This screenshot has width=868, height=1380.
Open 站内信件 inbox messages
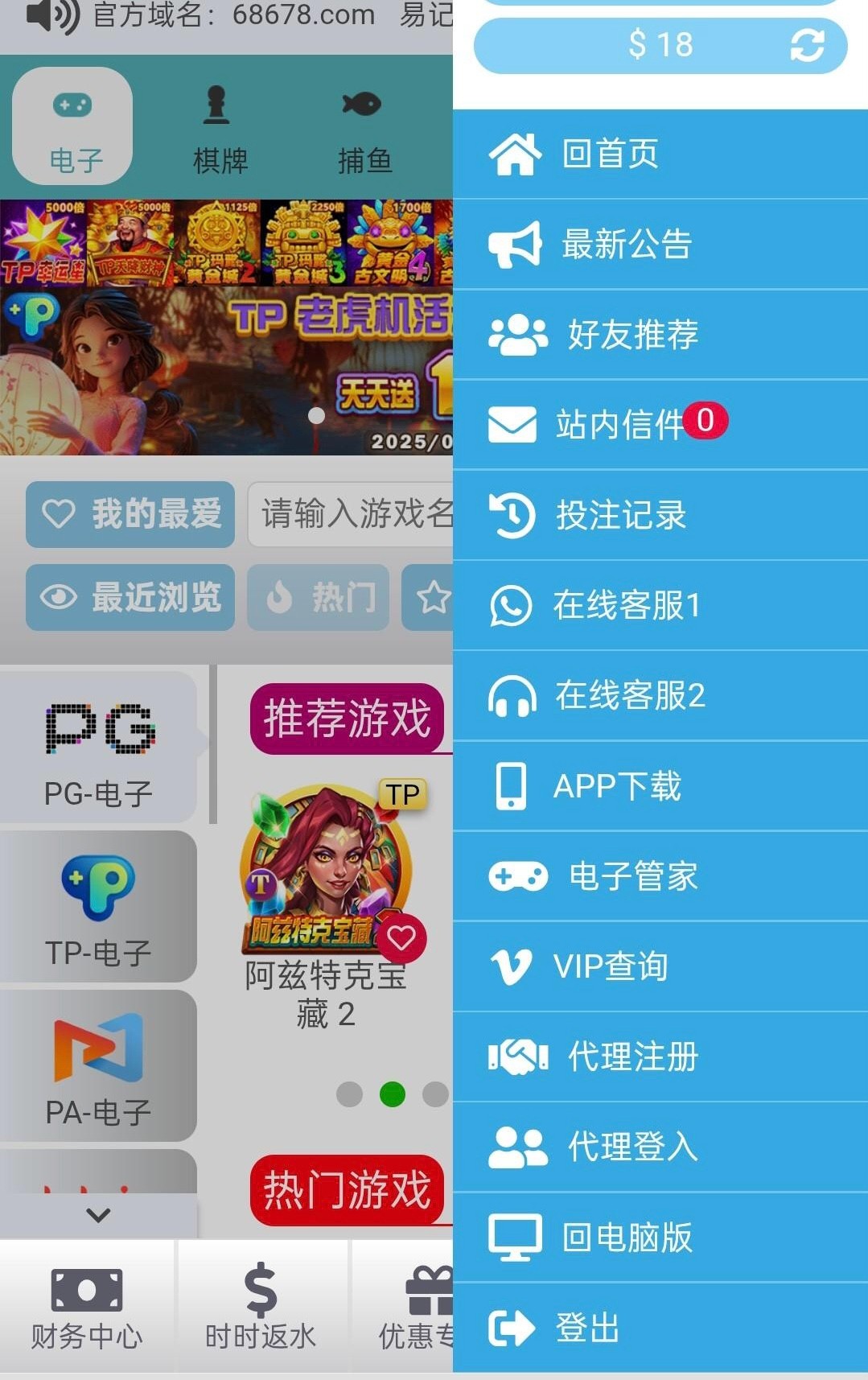[619, 424]
